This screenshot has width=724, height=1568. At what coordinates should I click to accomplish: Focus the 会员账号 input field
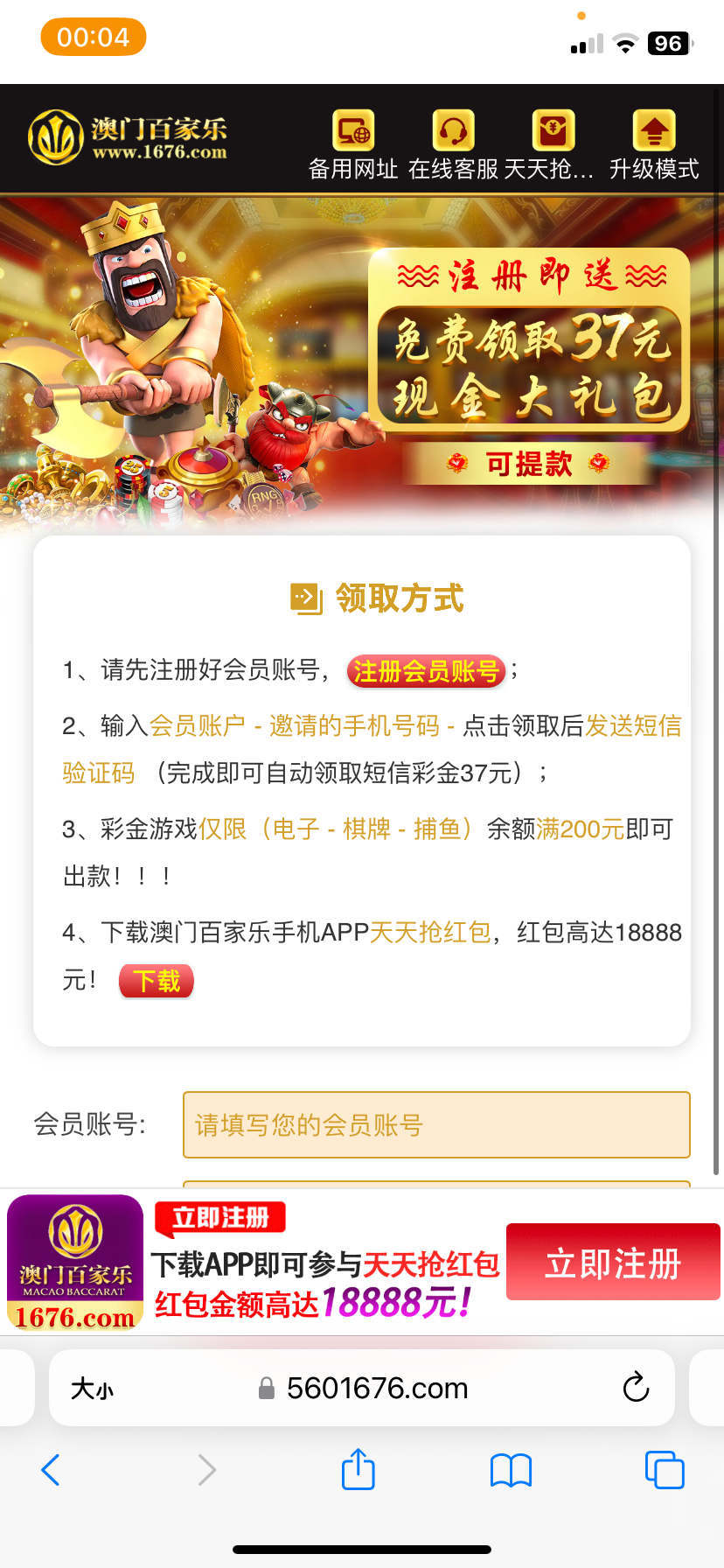pos(436,1124)
